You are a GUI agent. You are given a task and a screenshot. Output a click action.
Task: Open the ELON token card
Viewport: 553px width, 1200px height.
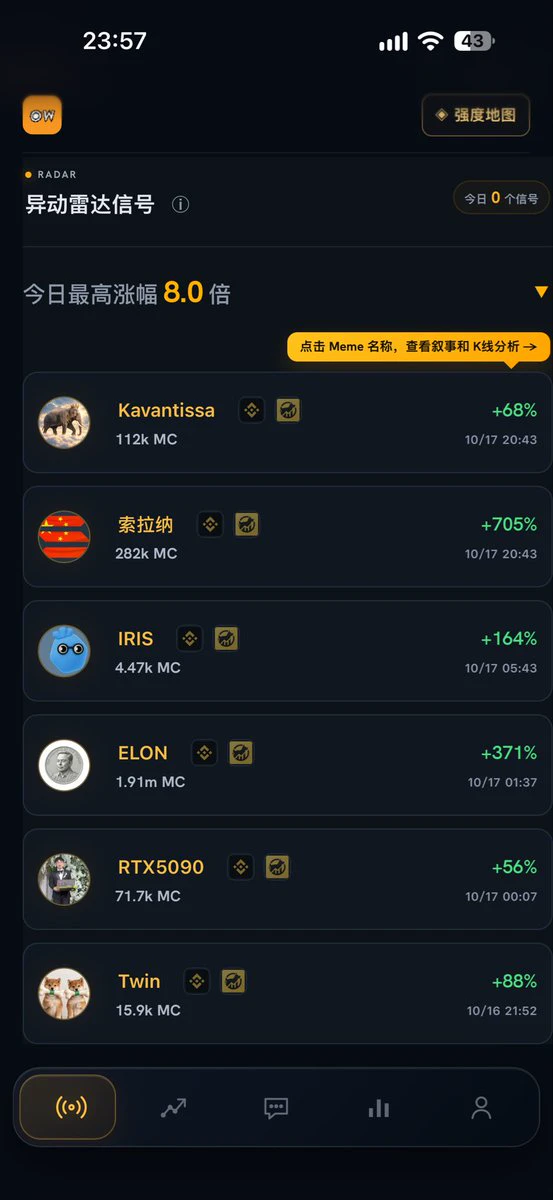pyautogui.click(x=288, y=765)
